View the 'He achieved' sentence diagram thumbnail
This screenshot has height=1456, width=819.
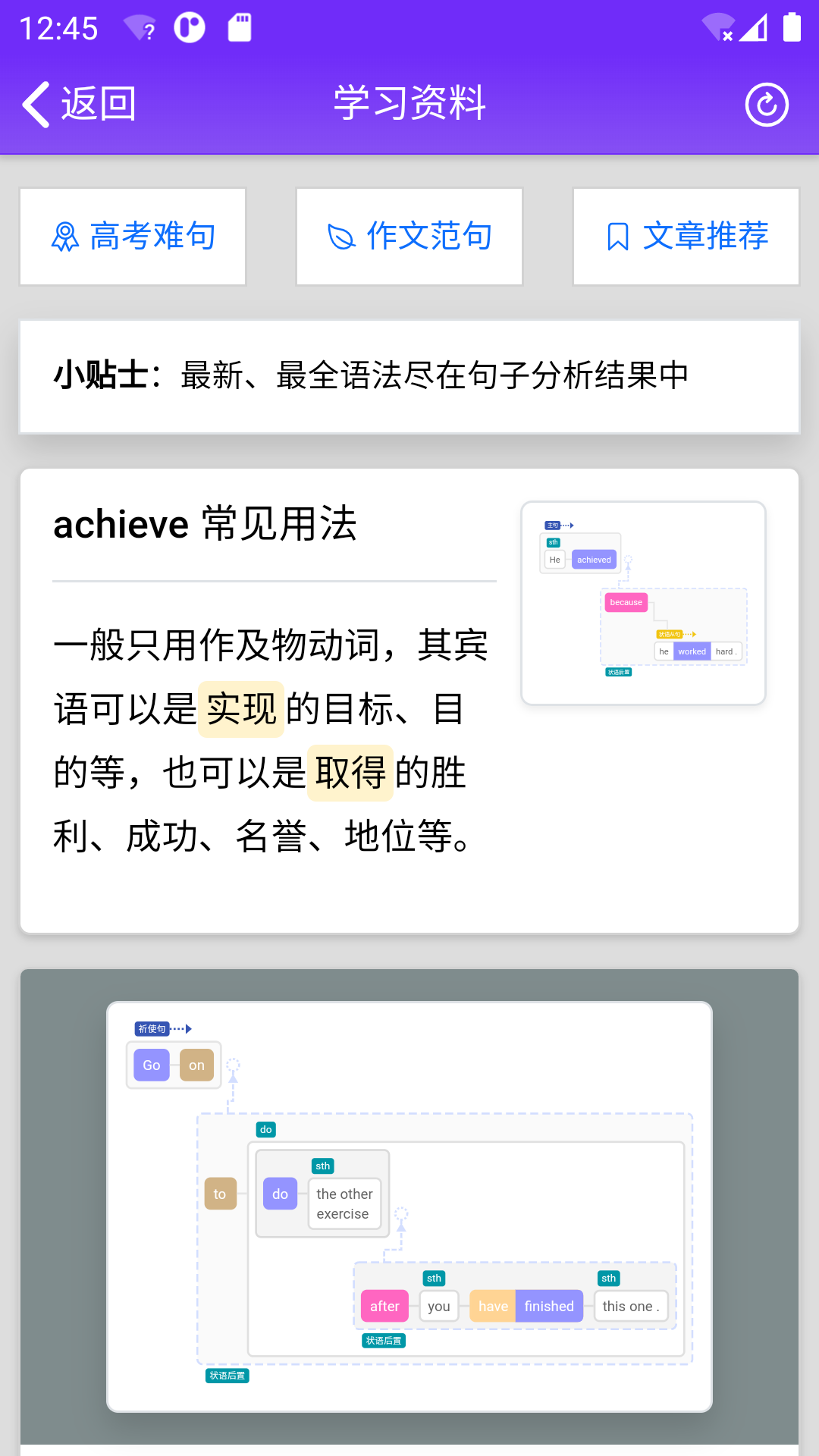643,603
